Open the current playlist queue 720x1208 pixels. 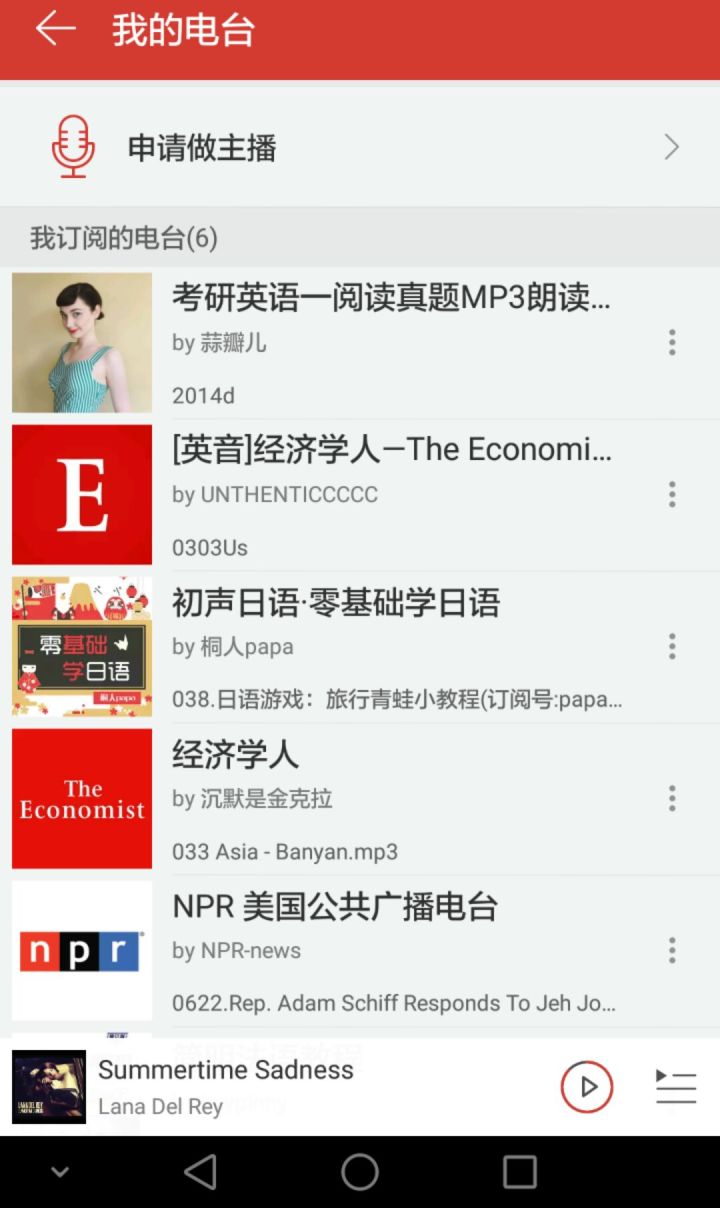click(676, 1086)
